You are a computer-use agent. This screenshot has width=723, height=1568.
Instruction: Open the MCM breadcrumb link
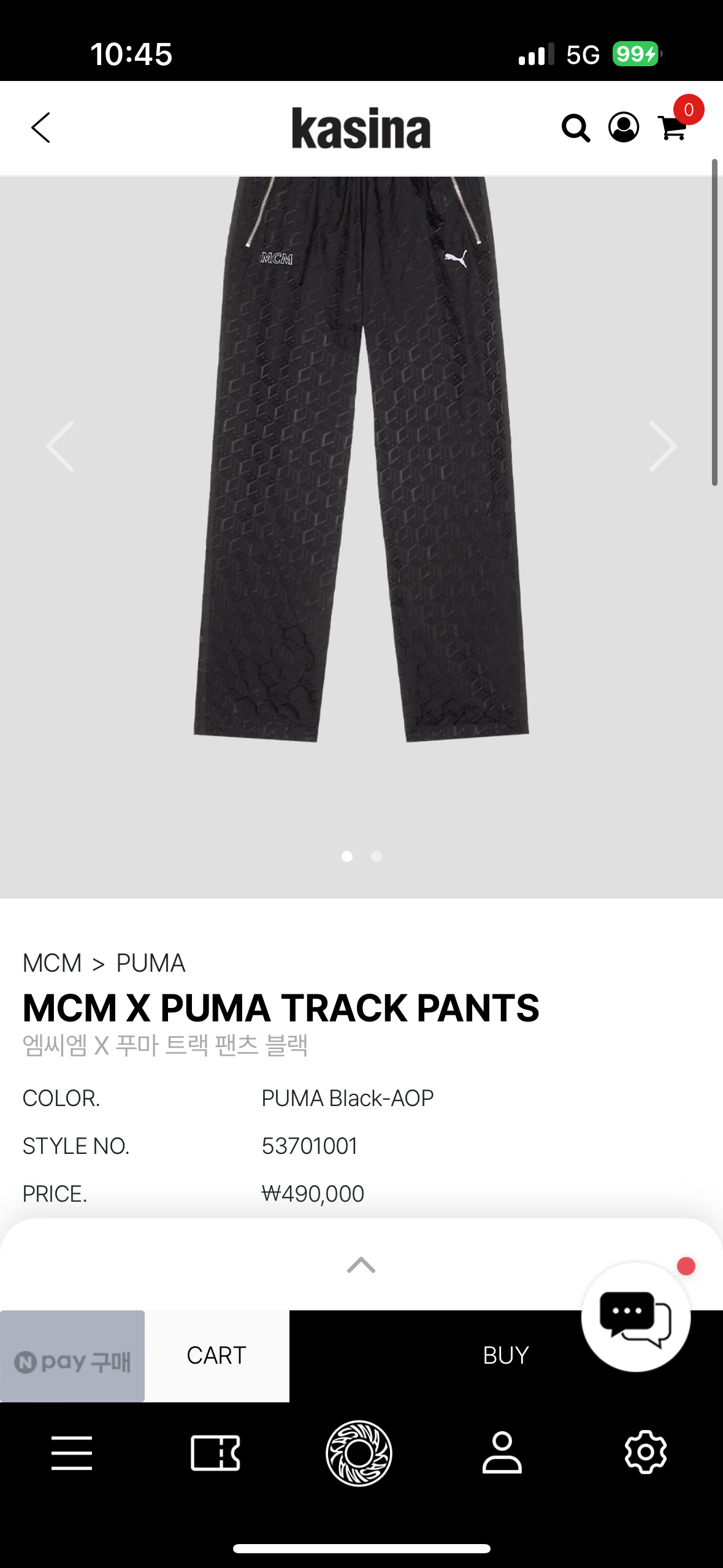52,963
